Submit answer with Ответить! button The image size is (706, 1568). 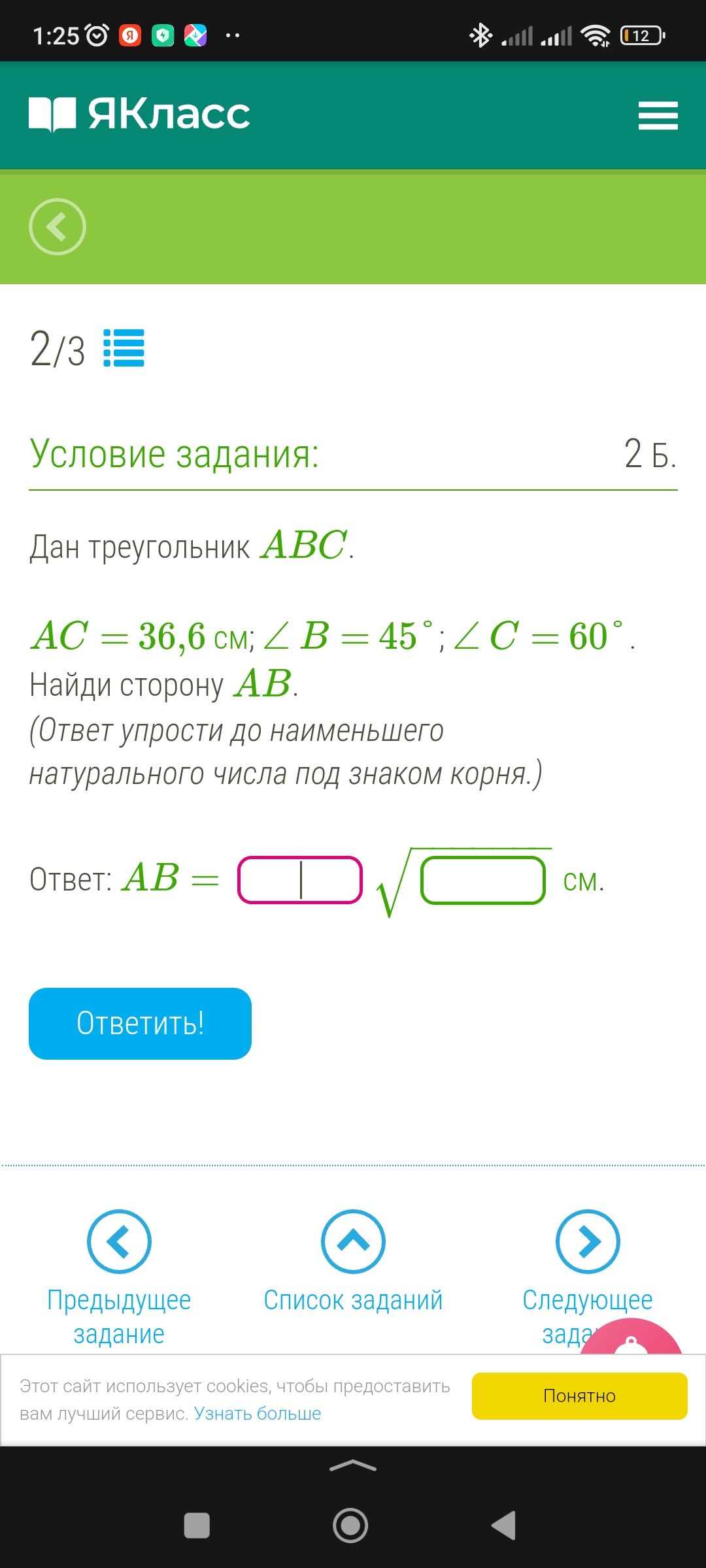140,1024
